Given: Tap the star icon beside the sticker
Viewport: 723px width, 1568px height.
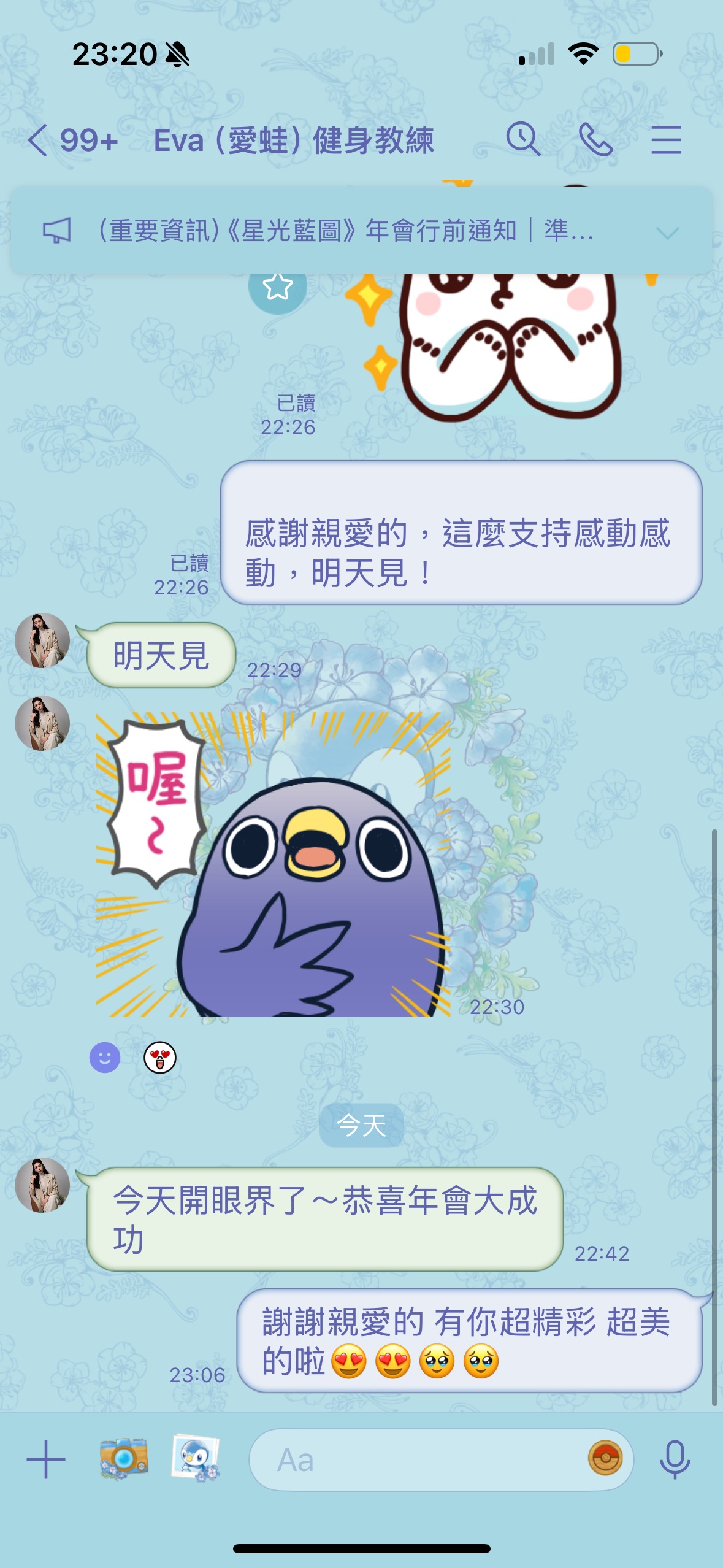Looking at the screenshot, I should 277,287.
